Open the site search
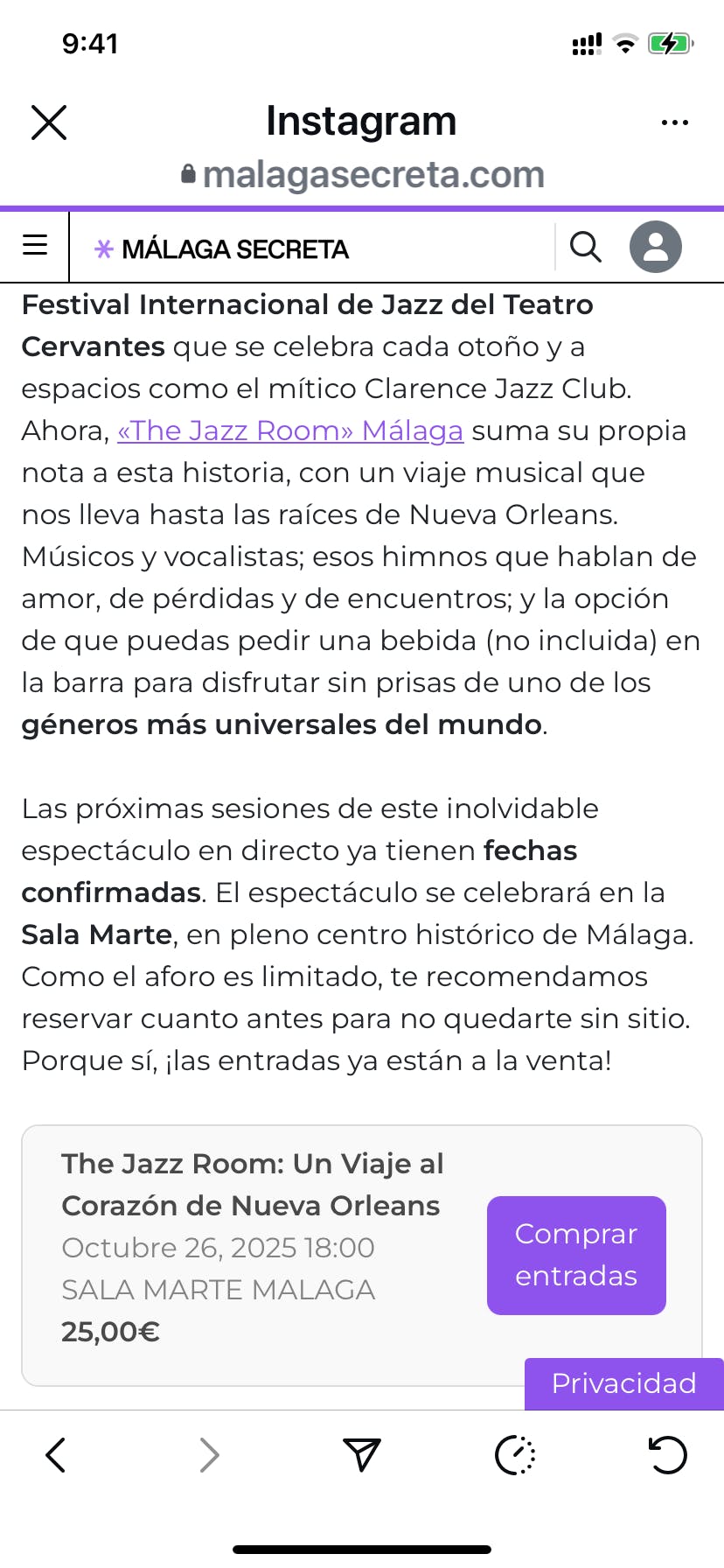The image size is (724, 1568). pos(585,248)
